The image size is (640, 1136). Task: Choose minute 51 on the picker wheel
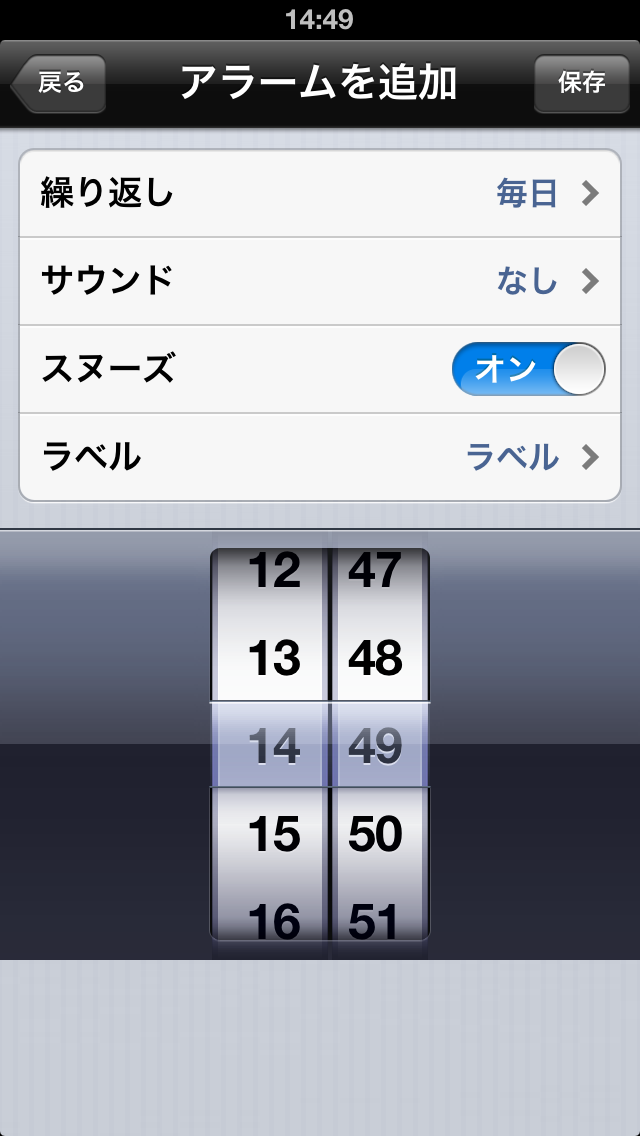[x=375, y=922]
